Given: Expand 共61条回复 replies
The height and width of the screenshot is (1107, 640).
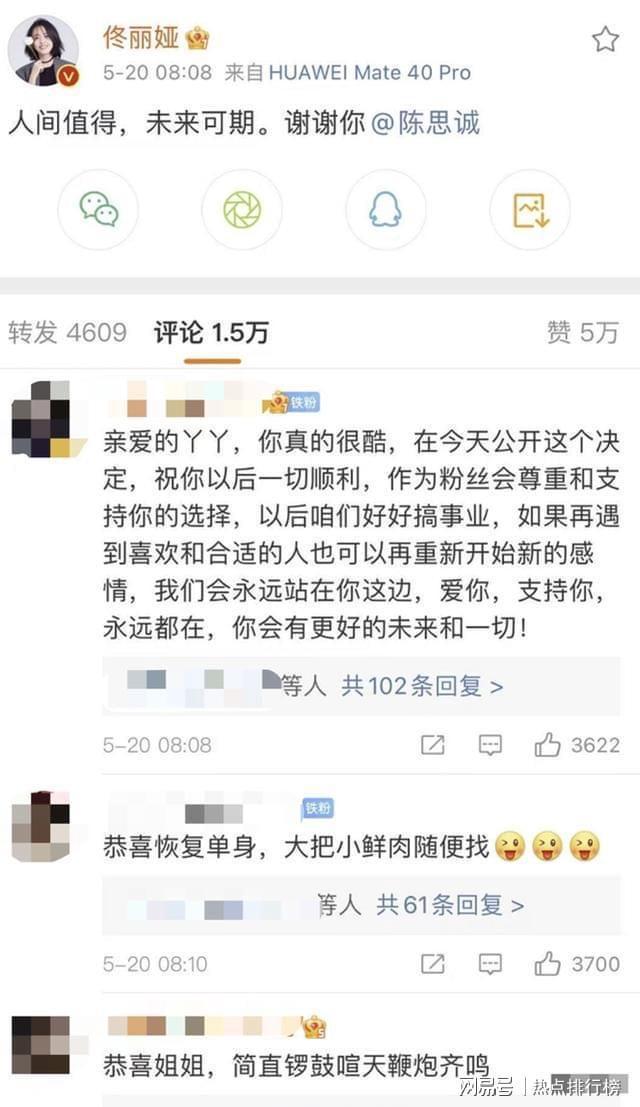Looking at the screenshot, I should point(449,906).
